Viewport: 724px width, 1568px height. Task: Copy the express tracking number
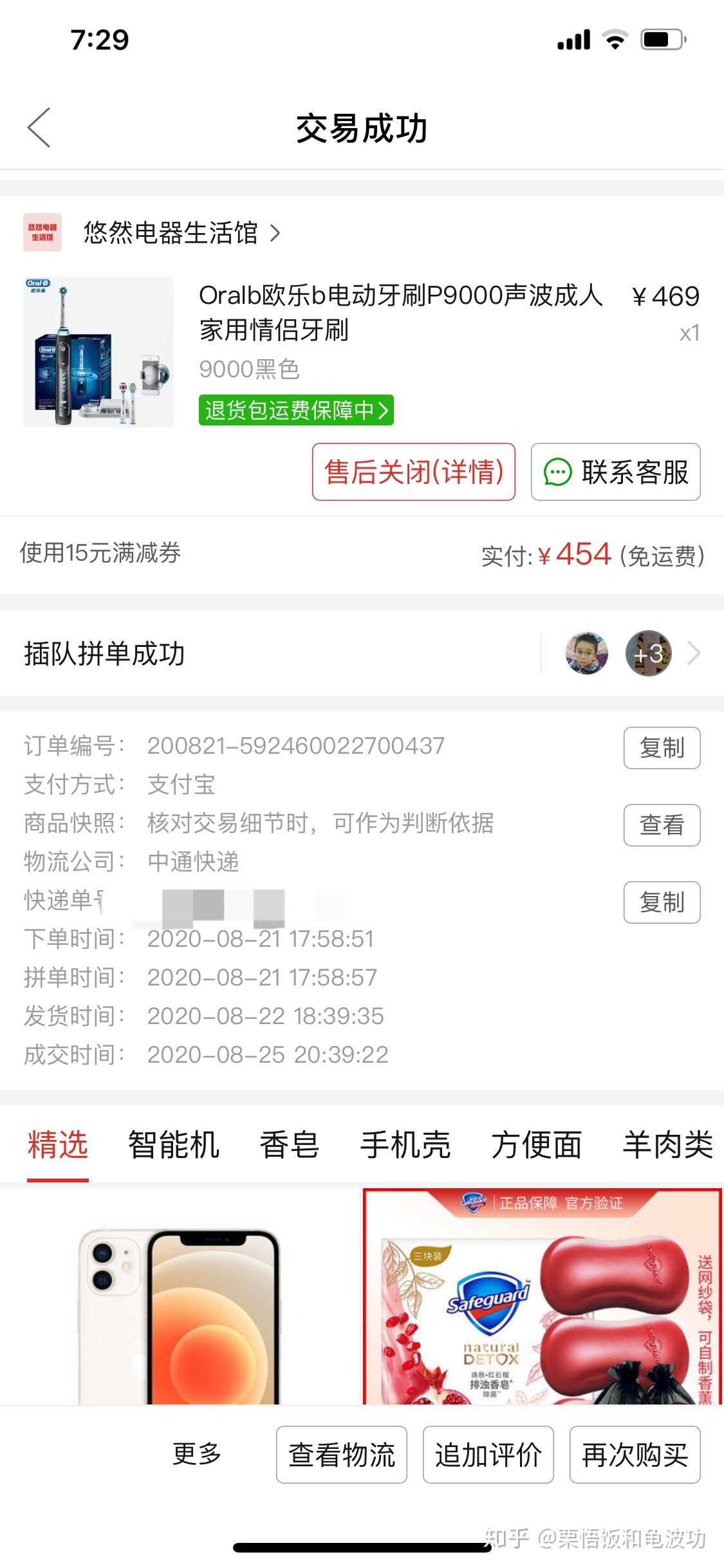pos(662,902)
